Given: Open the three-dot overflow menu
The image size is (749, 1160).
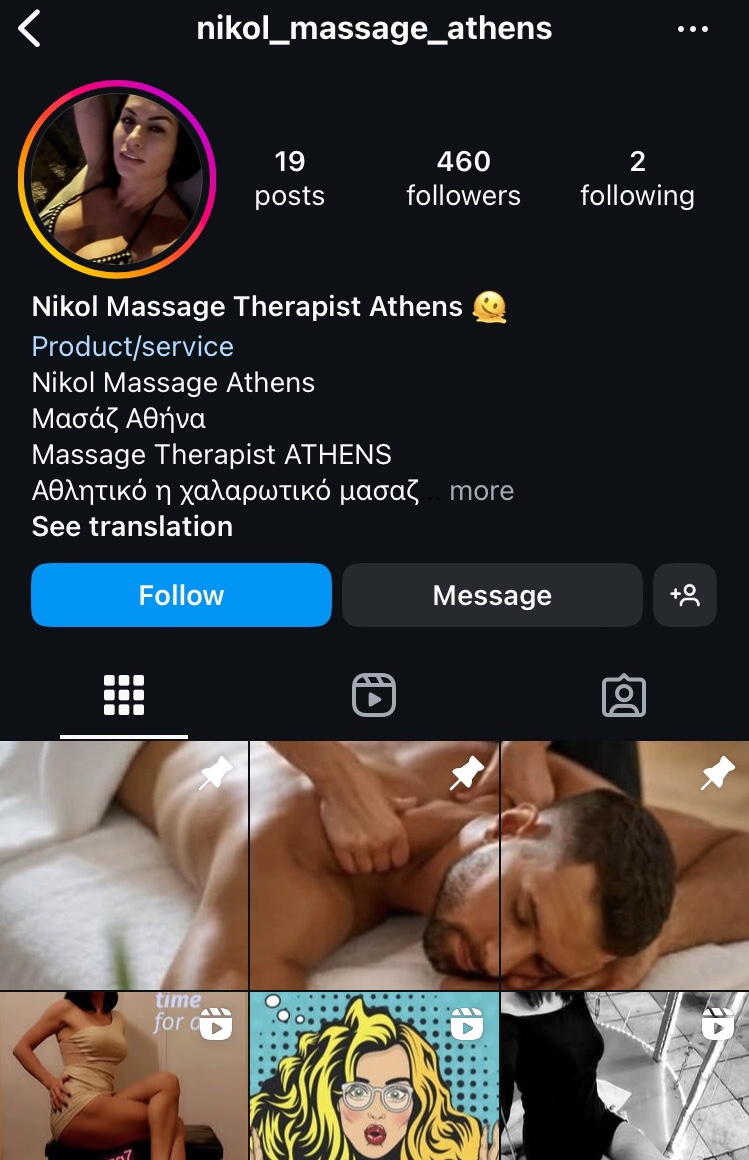Looking at the screenshot, I should click(692, 30).
